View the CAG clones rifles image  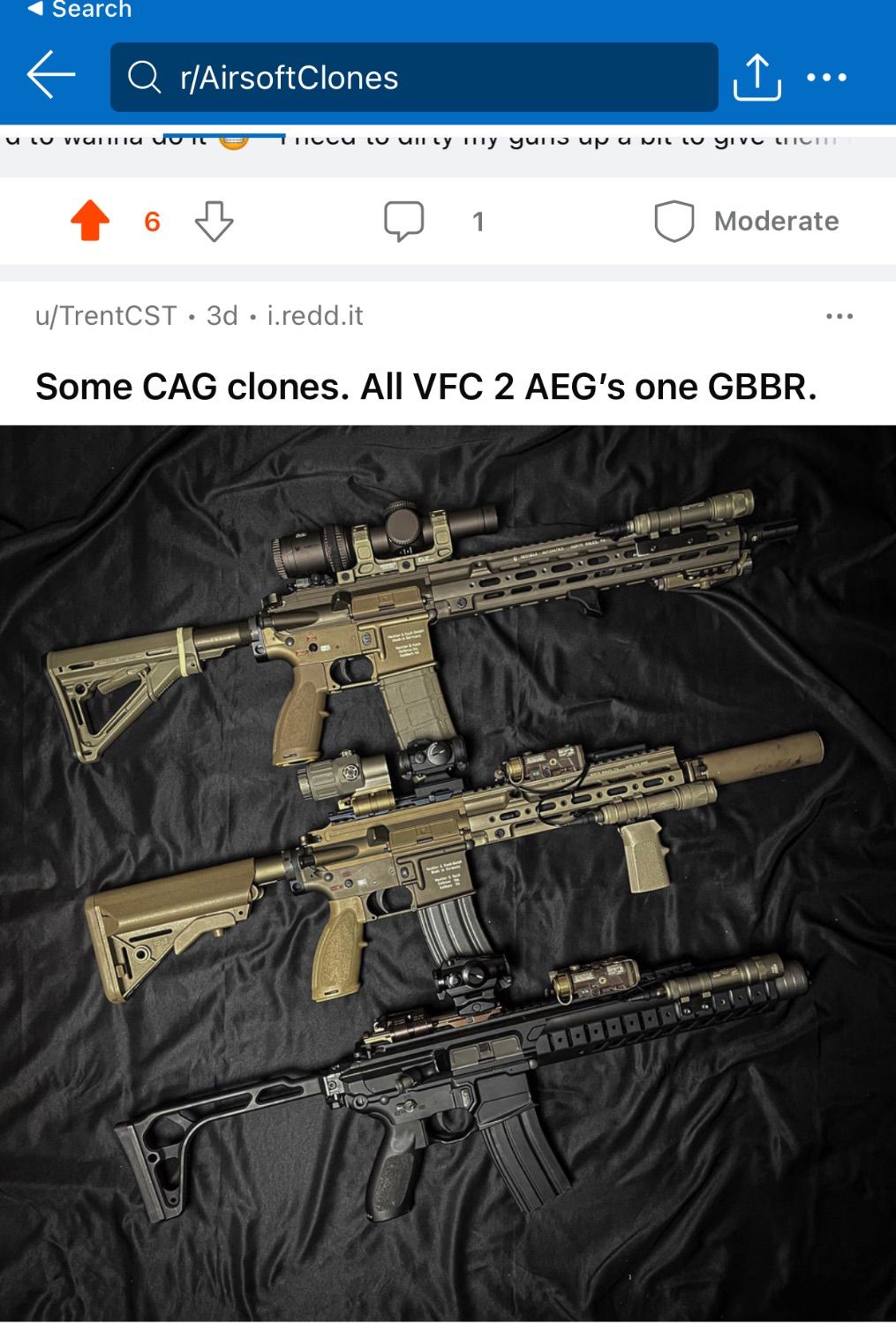pos(448,872)
